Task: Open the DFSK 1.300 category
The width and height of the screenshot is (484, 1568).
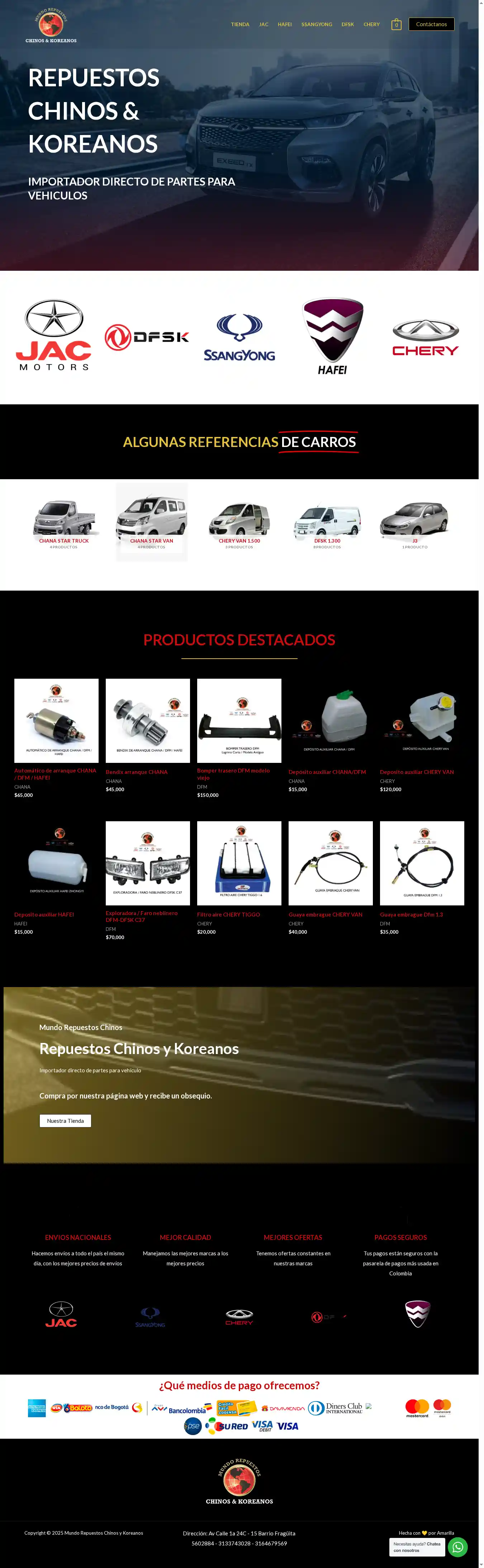Action: coord(327,540)
